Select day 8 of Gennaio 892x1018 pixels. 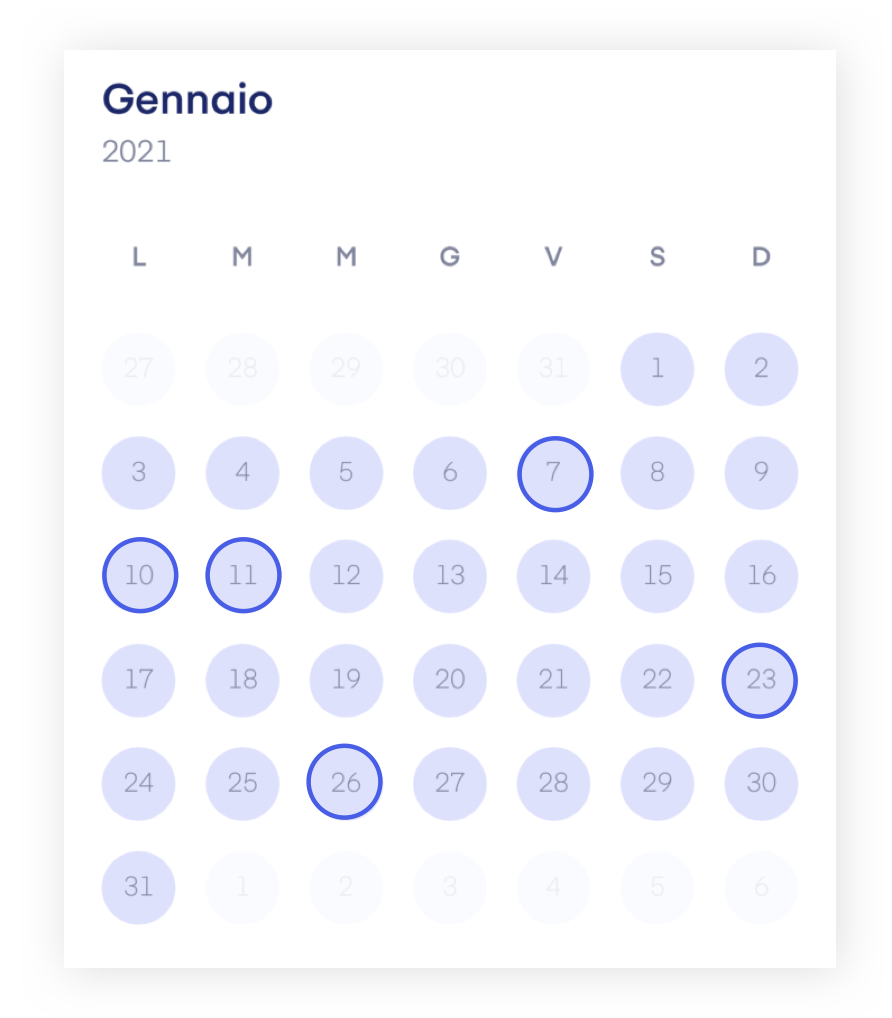click(657, 473)
